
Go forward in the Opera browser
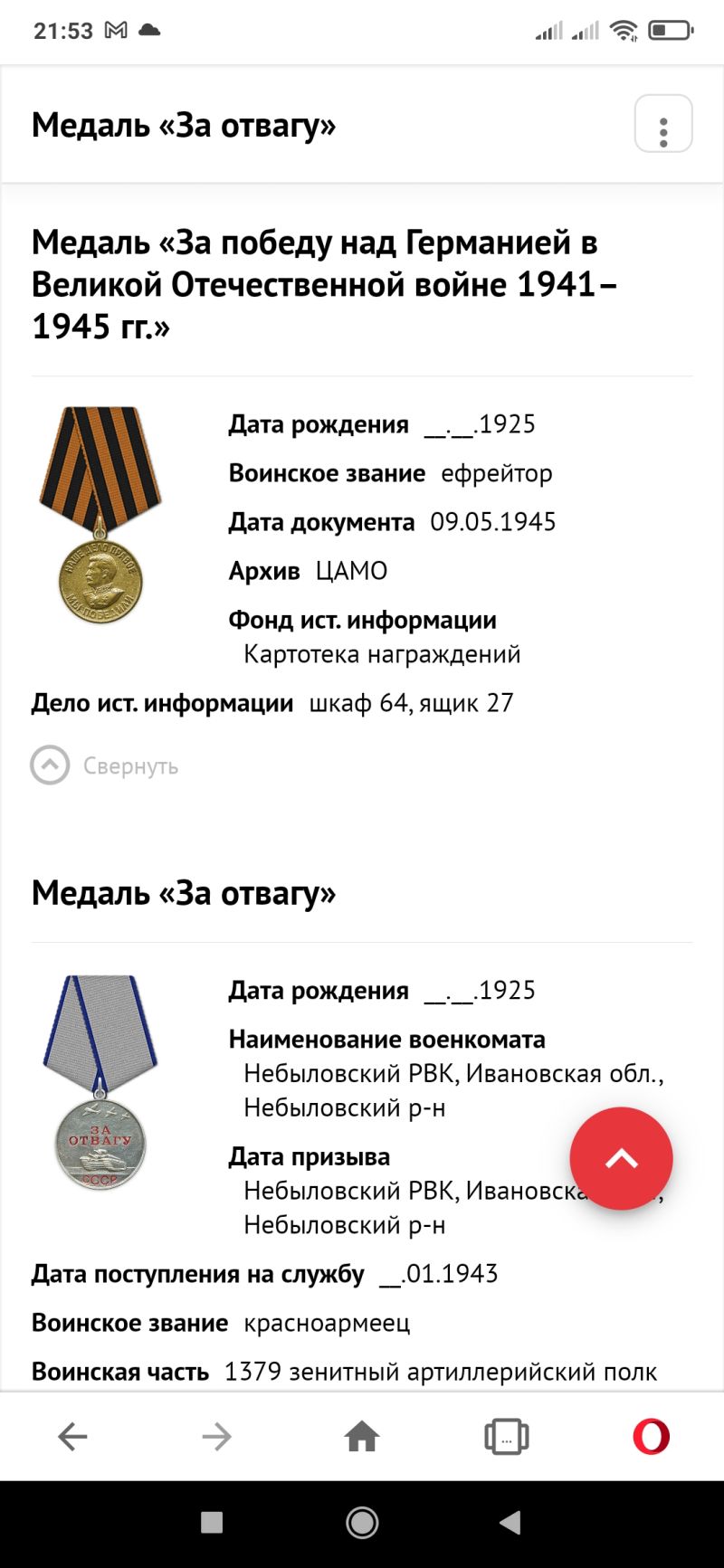pyautogui.click(x=217, y=1436)
